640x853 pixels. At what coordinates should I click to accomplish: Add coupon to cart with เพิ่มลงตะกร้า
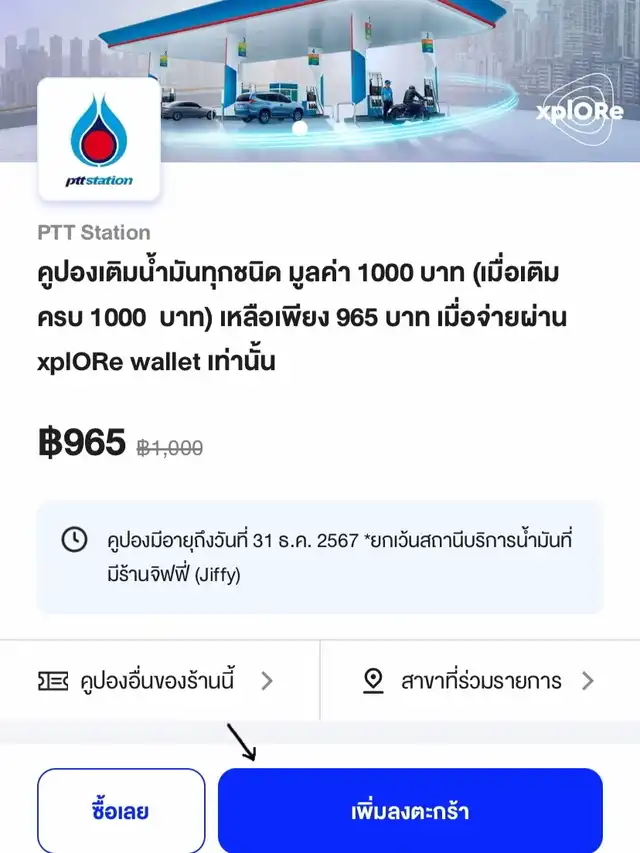point(410,810)
